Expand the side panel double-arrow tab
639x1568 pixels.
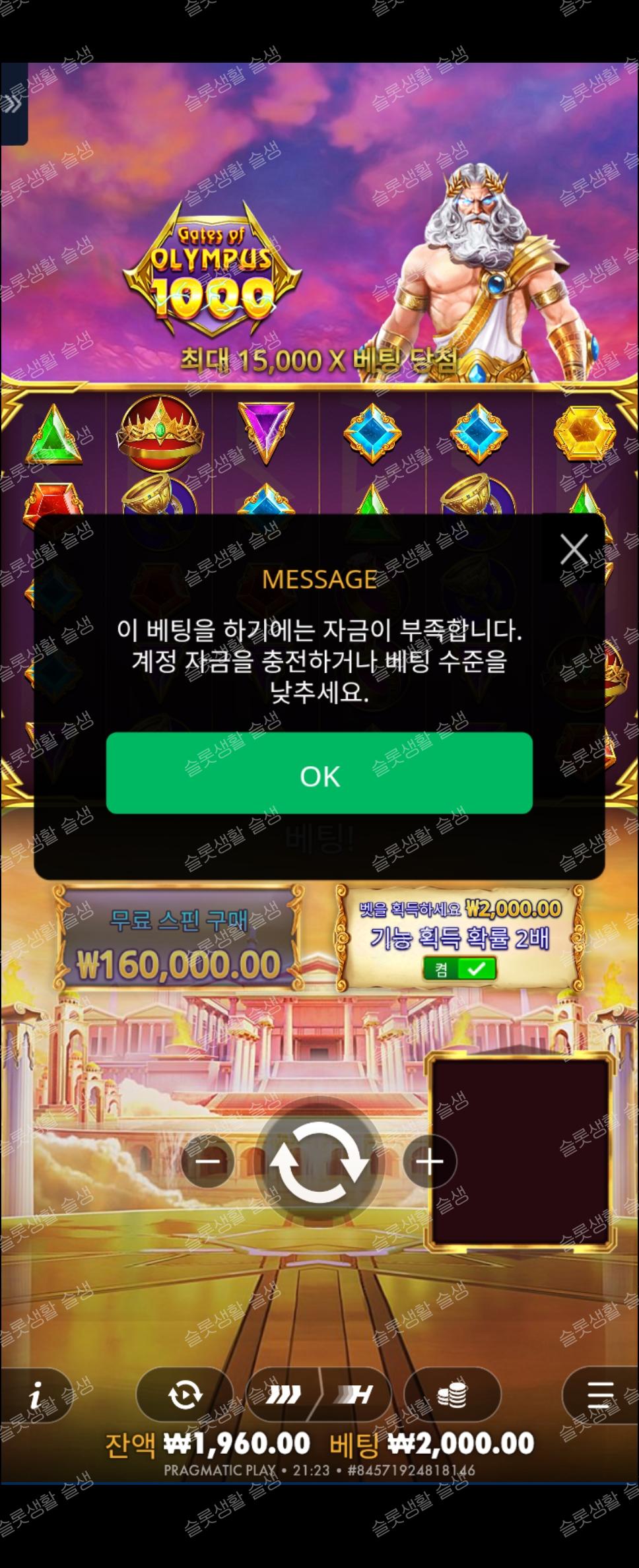[x=12, y=104]
